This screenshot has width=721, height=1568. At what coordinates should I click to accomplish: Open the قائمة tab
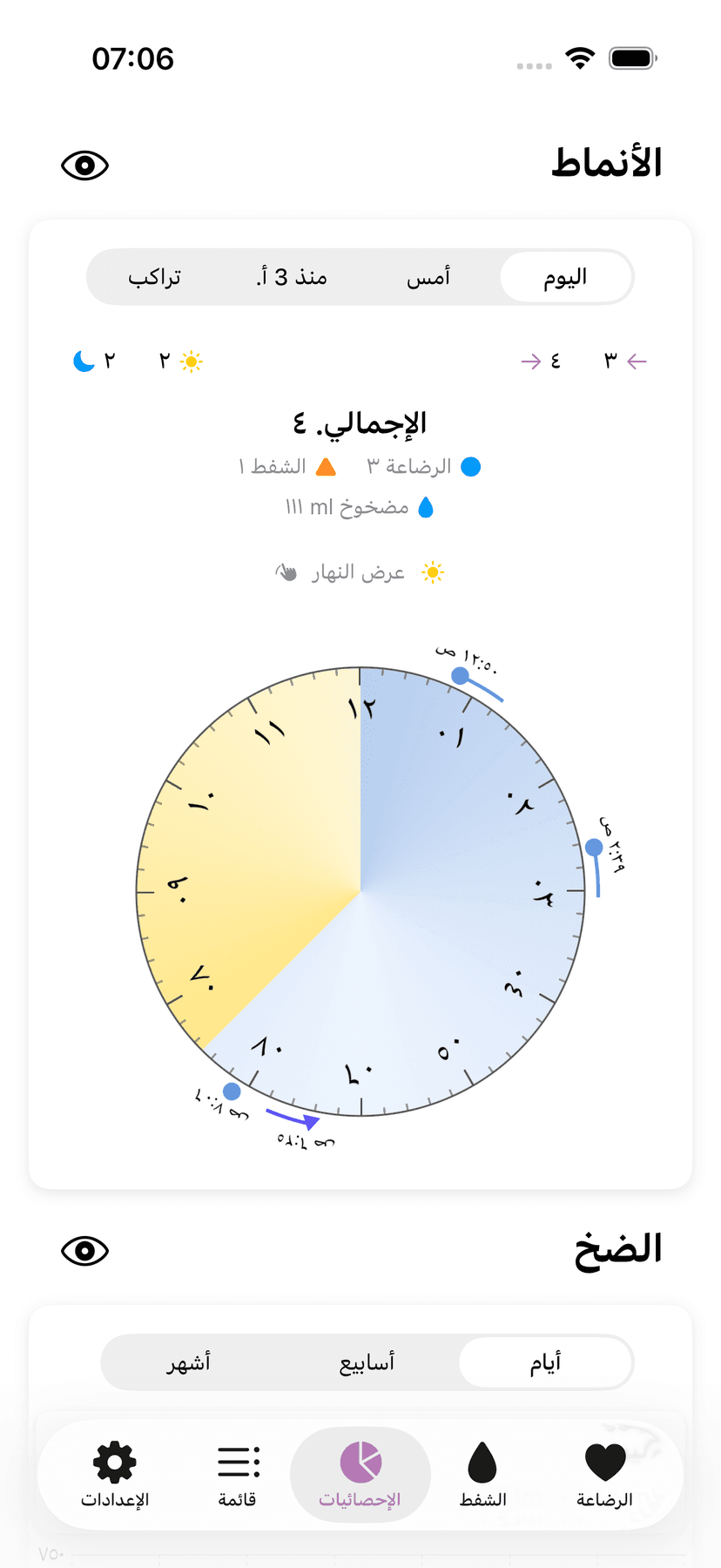238,1474
